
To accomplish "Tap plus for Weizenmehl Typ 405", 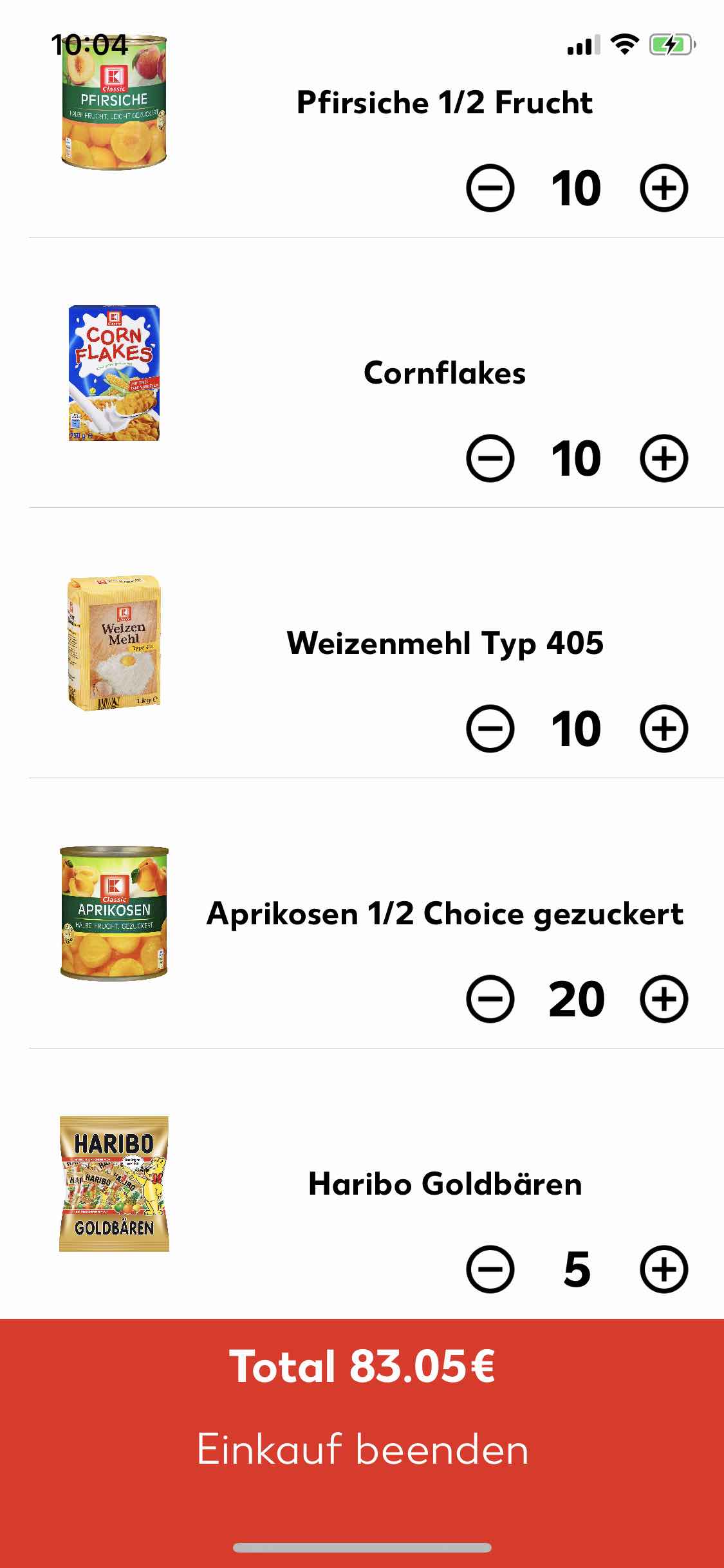I will pyautogui.click(x=664, y=729).
